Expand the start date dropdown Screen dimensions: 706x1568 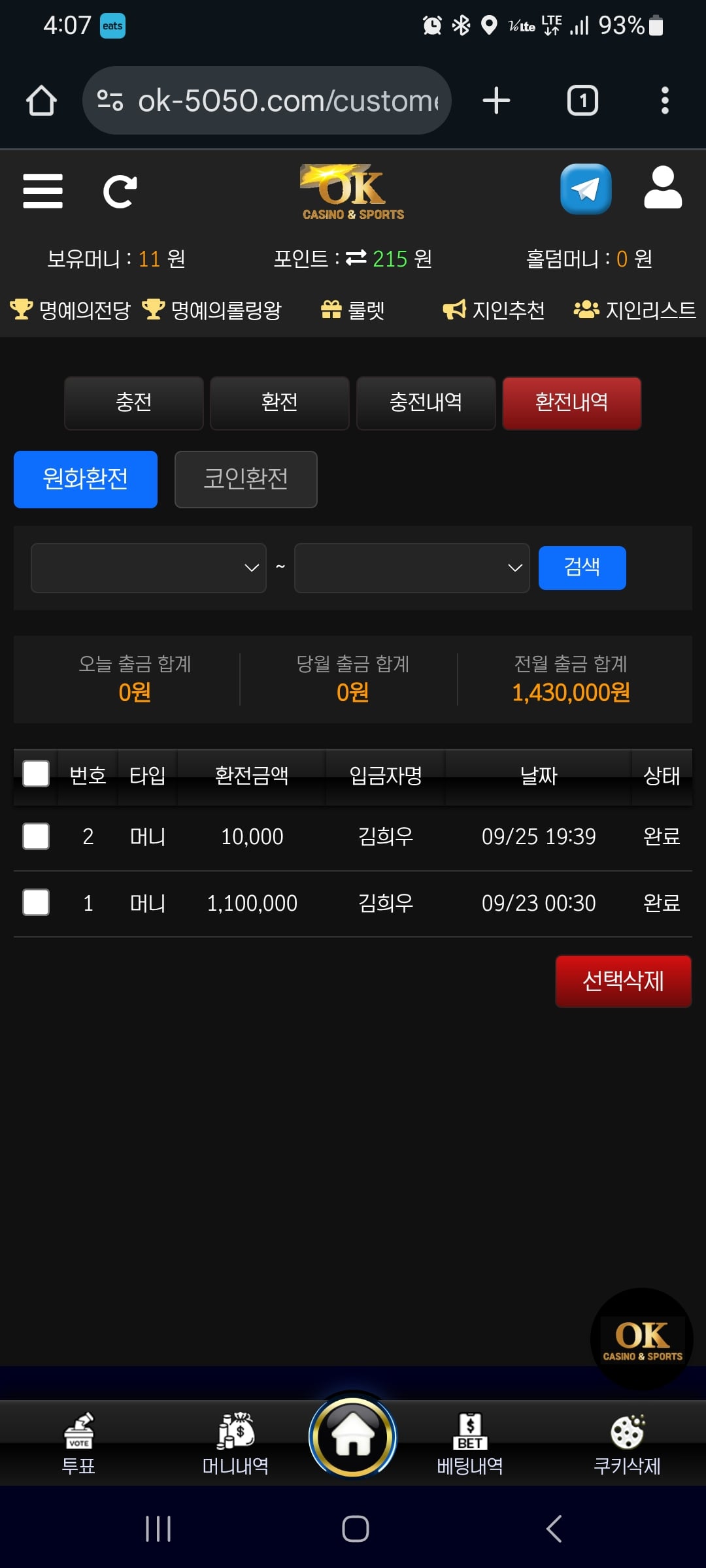[x=148, y=568]
